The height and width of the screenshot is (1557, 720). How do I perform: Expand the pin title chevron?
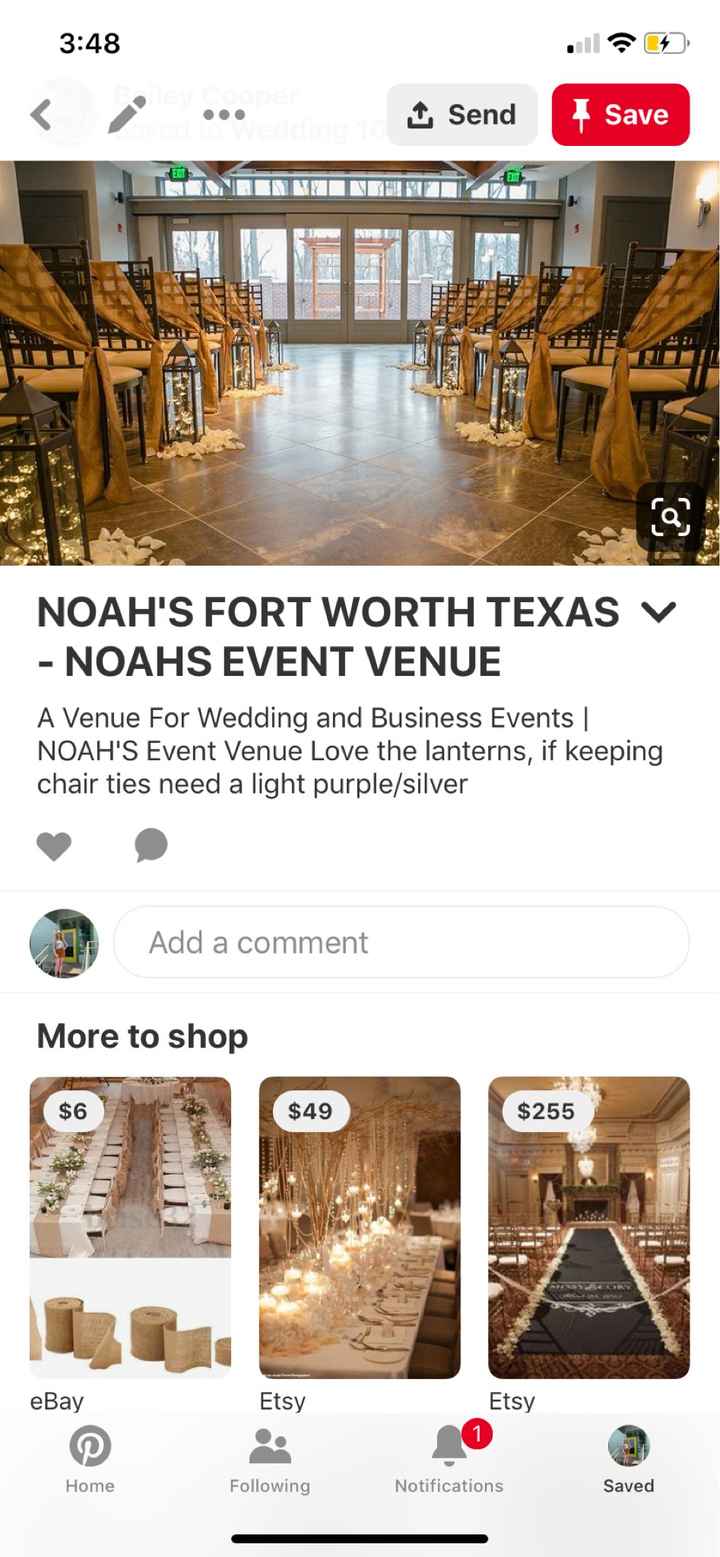659,612
